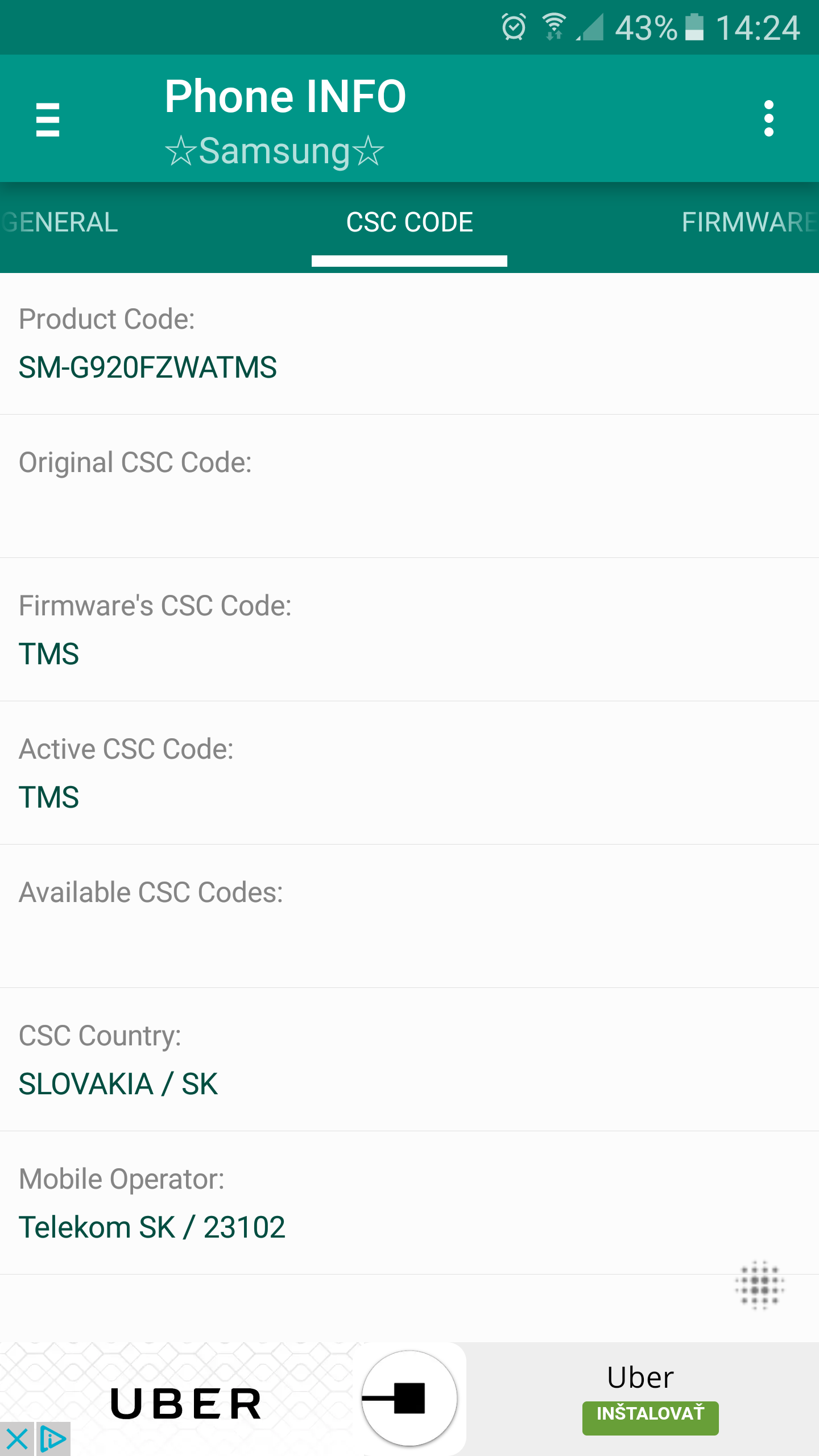Switch to the General tab

coord(59,222)
